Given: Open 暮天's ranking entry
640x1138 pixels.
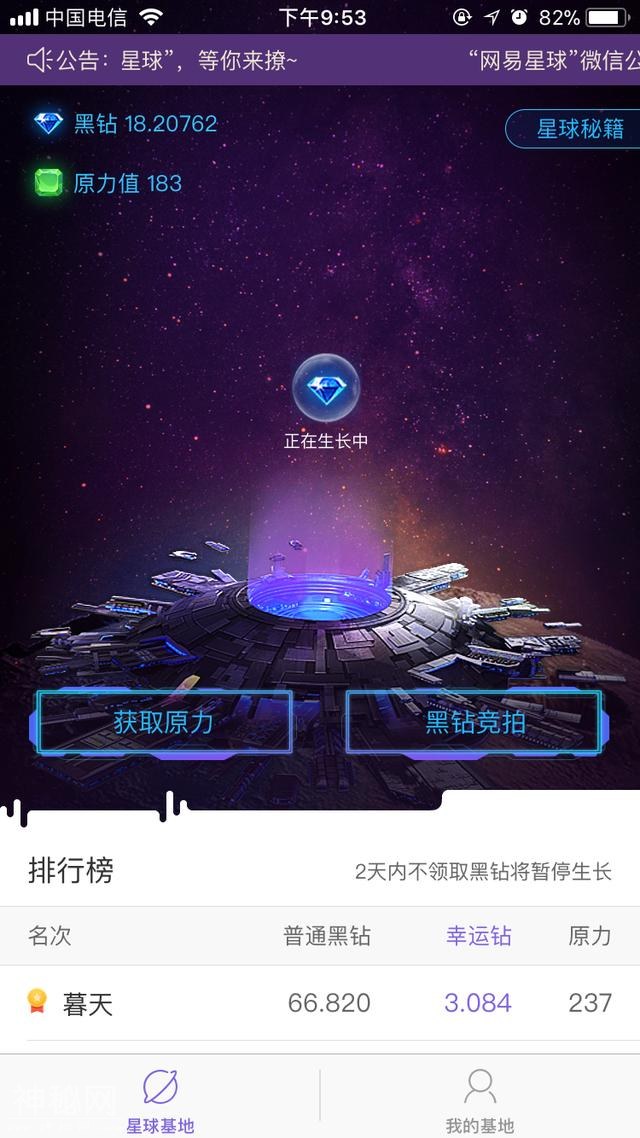Looking at the screenshot, I should [320, 1003].
